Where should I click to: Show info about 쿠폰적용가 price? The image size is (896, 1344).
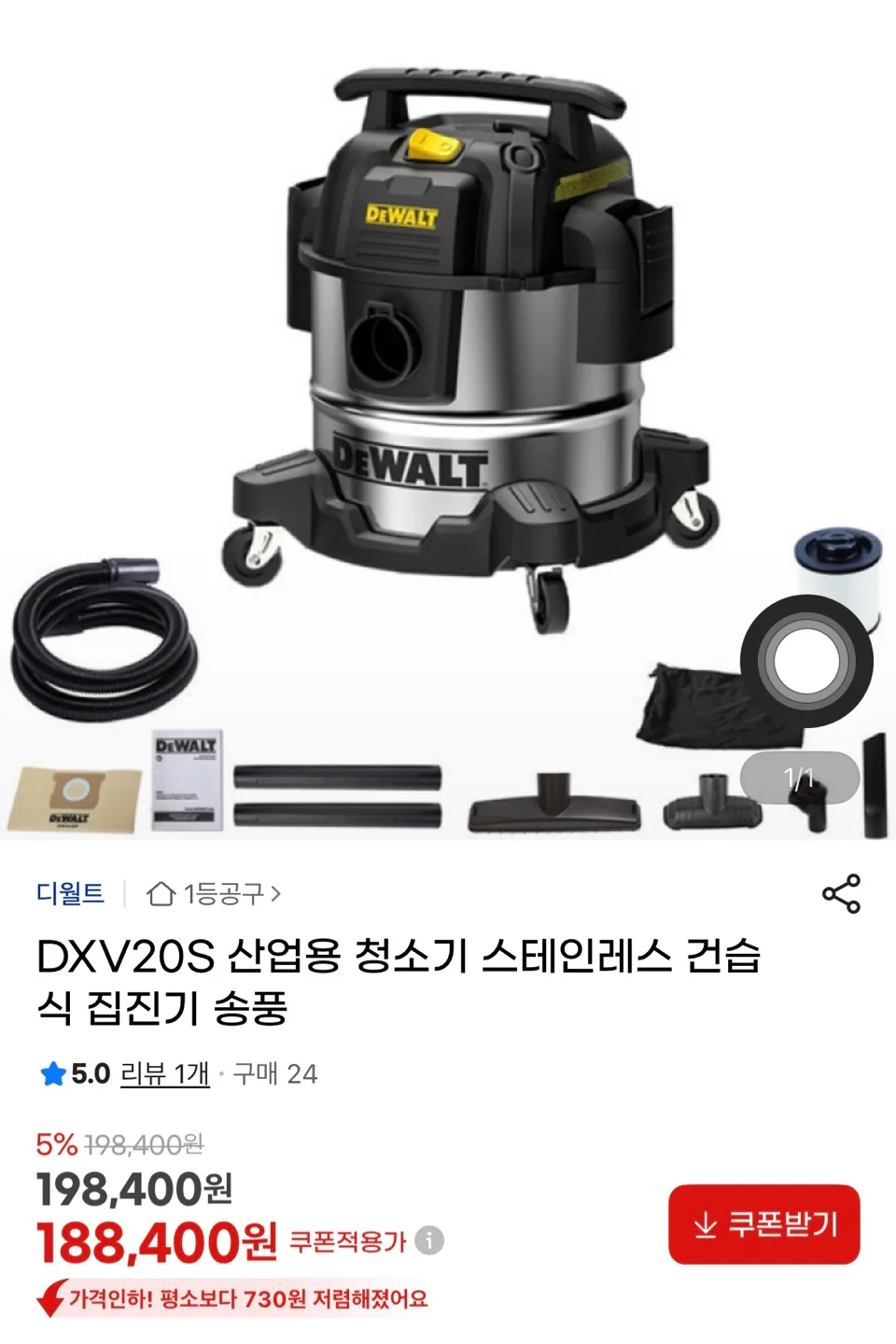pos(429,1240)
